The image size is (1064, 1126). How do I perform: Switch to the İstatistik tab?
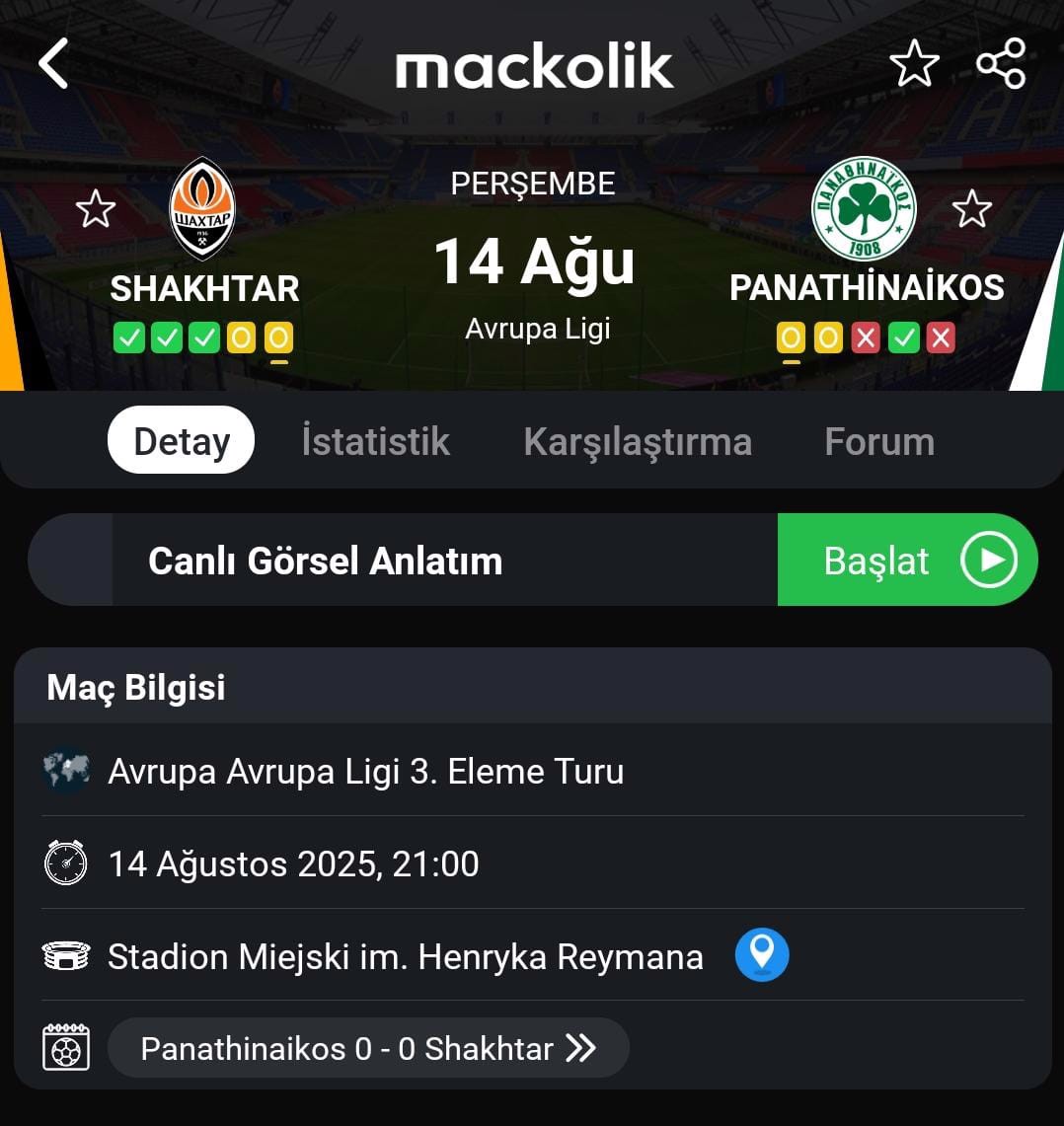375,441
